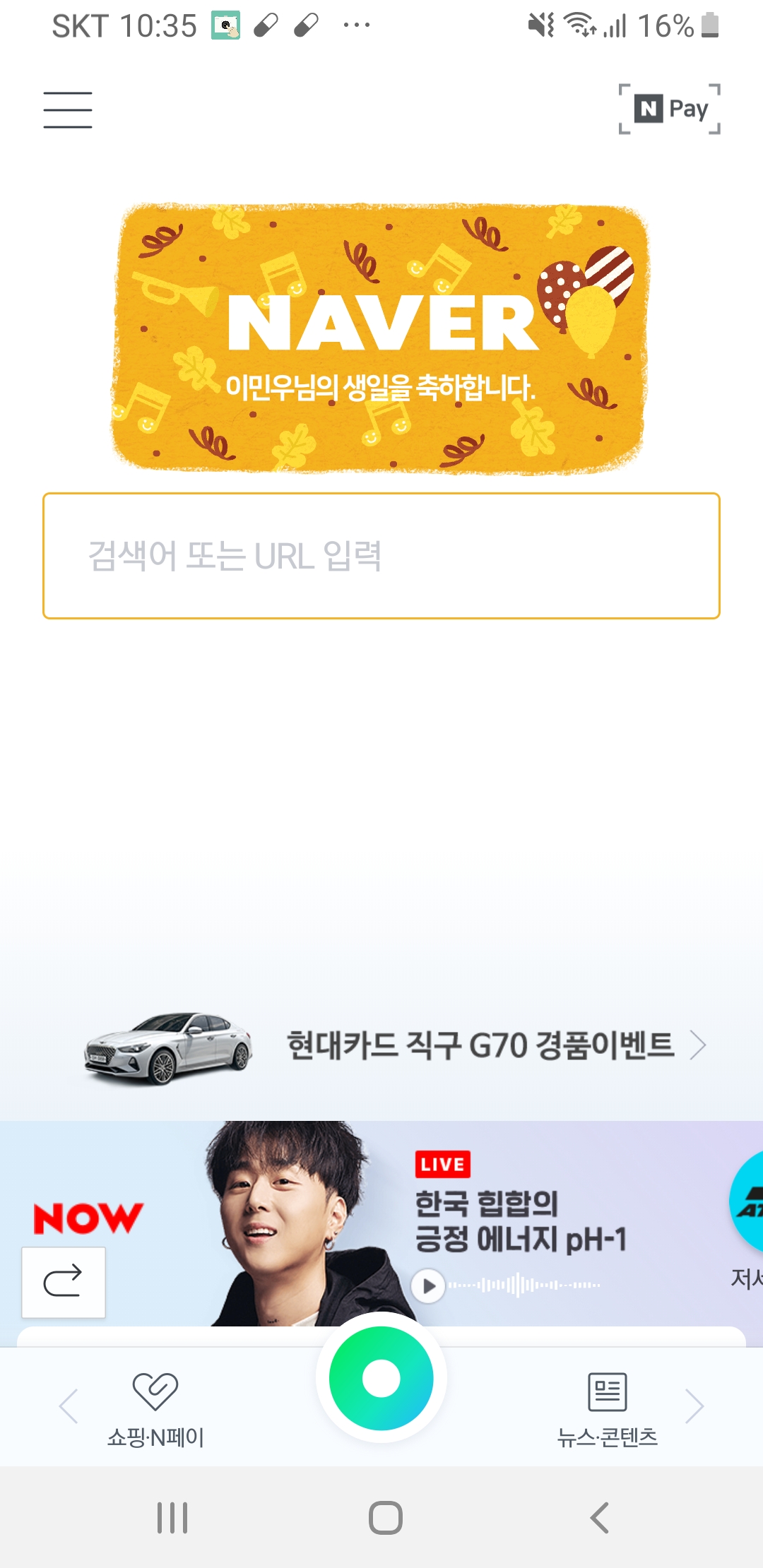Tap the right arrow in bottom bar
Viewport: 763px width, 1568px height.
pyautogui.click(x=694, y=1406)
